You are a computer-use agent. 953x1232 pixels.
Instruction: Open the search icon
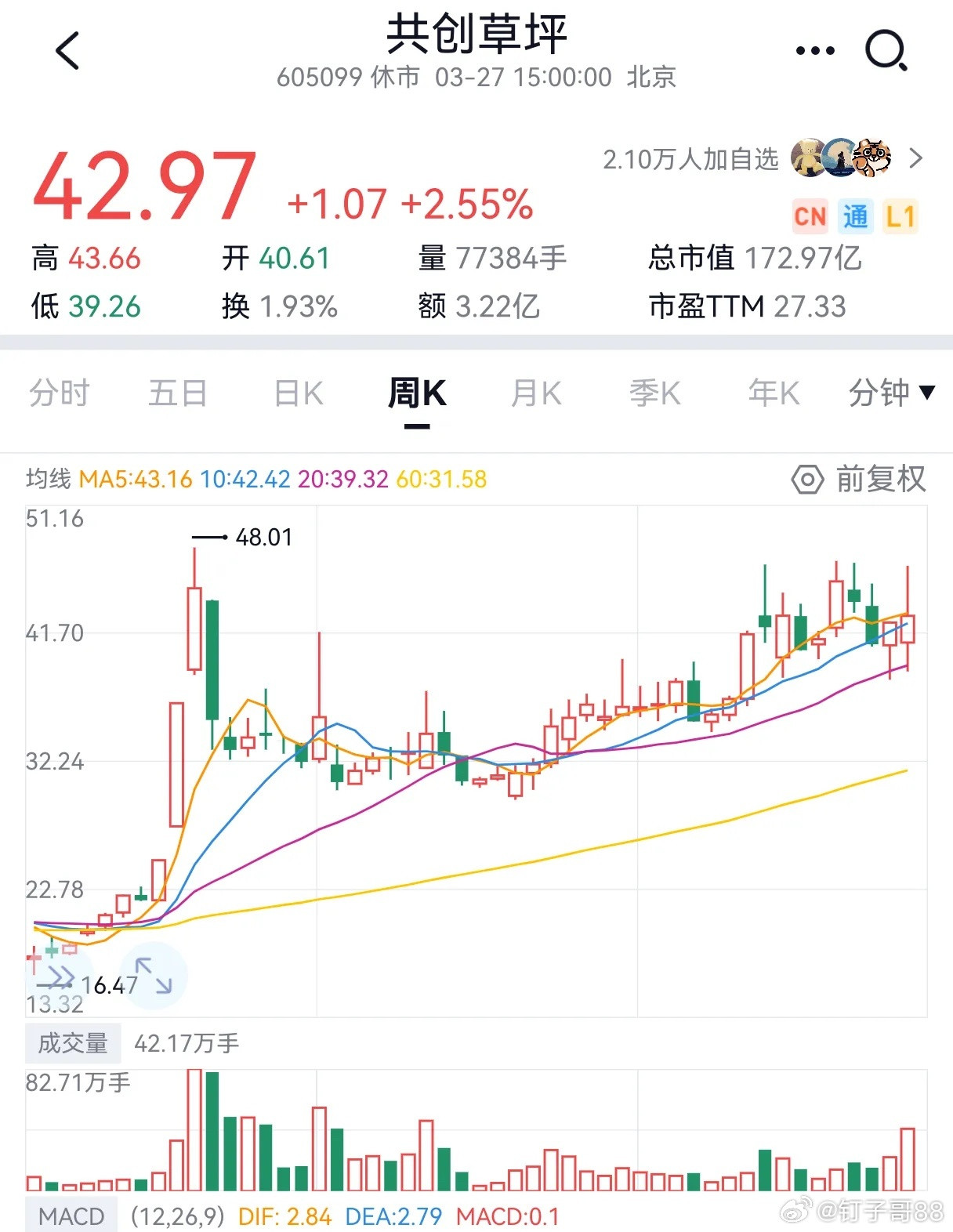pyautogui.click(x=885, y=49)
